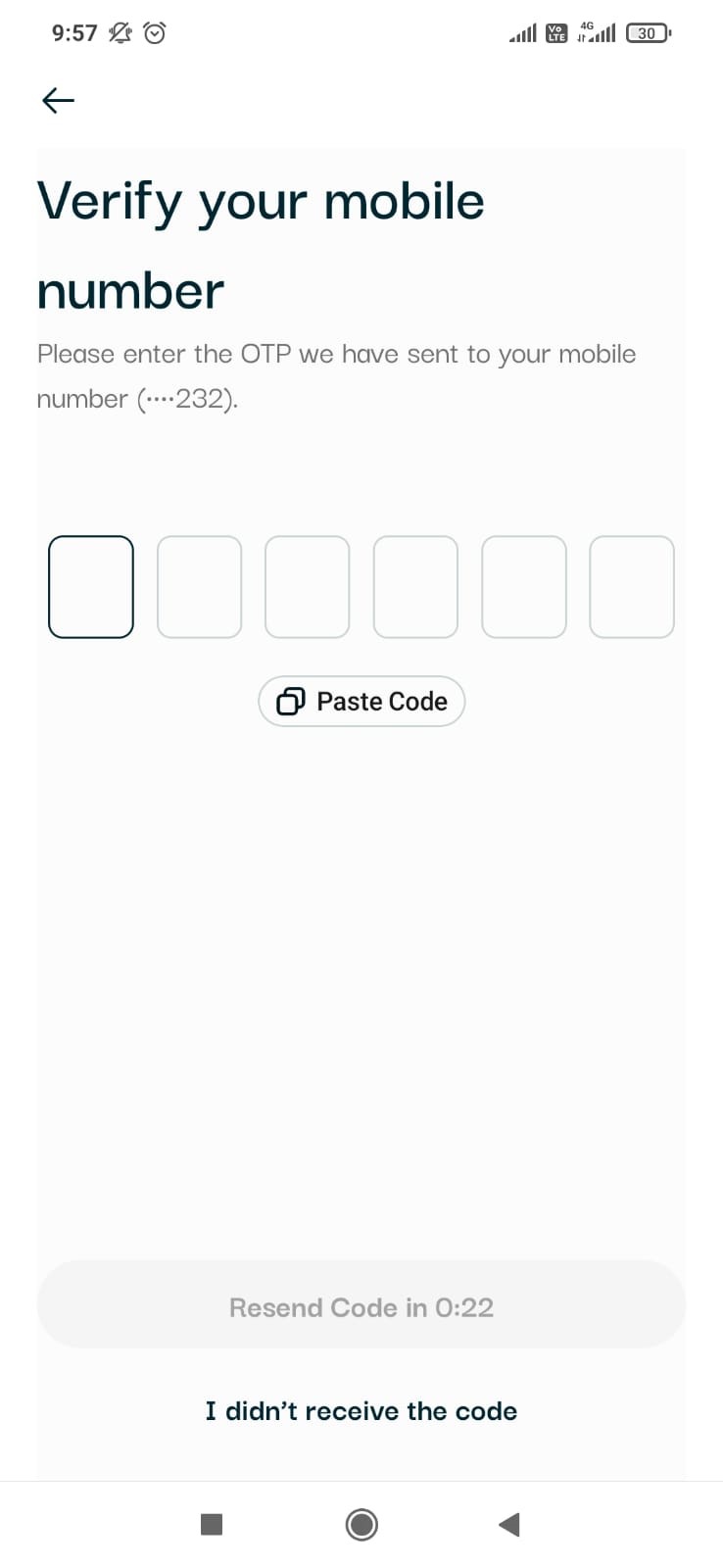
Task: Focus the first OTP digit box
Action: tap(91, 587)
